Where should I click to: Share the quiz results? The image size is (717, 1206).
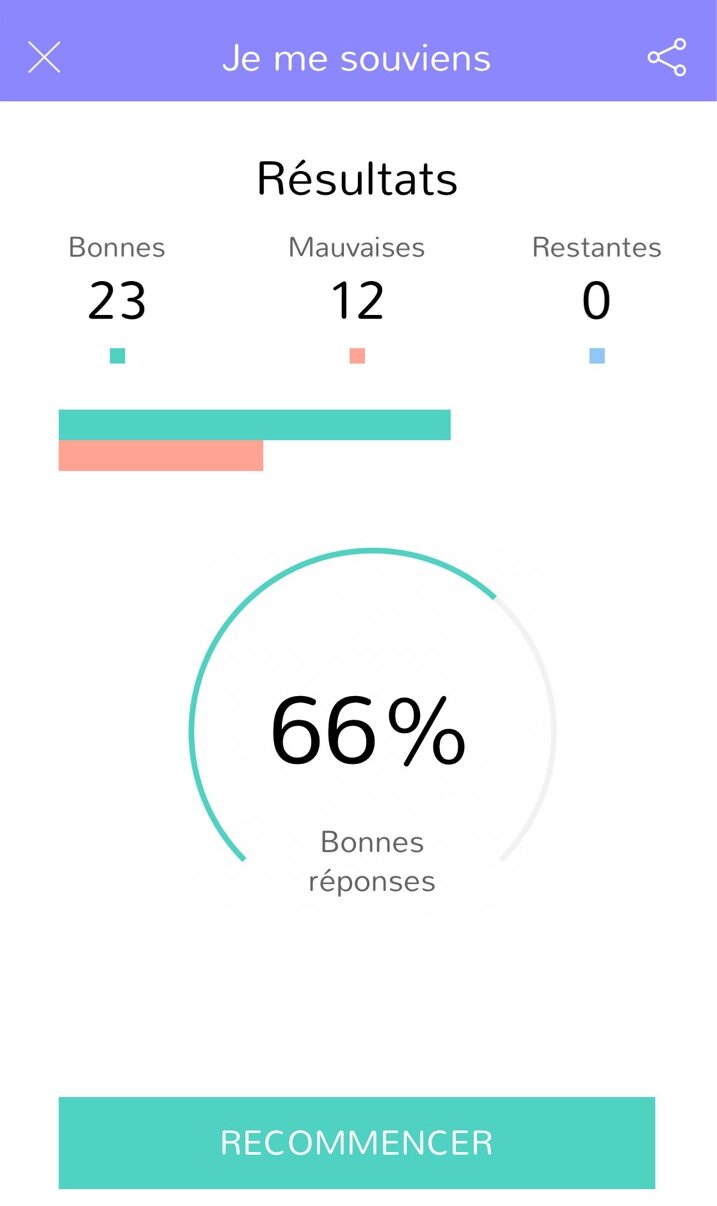coord(667,57)
